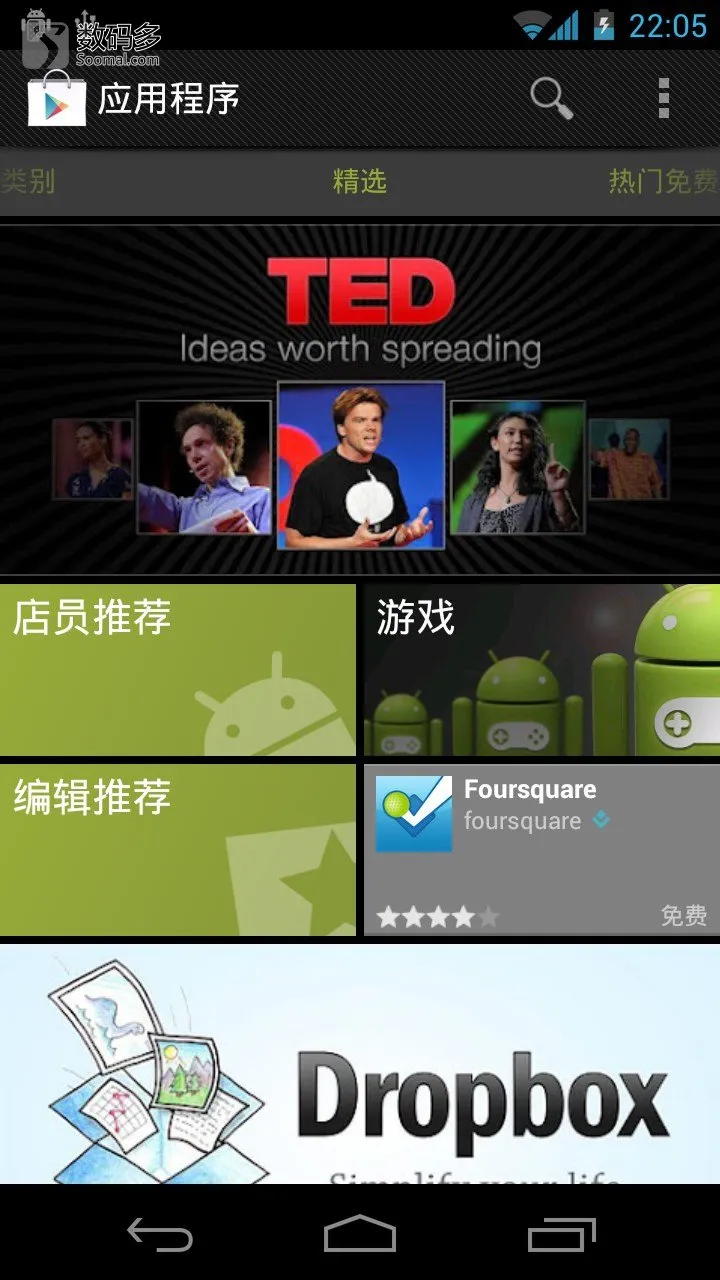Open the Dropbox banner
Image resolution: width=720 pixels, height=1280 pixels.
[360, 1065]
